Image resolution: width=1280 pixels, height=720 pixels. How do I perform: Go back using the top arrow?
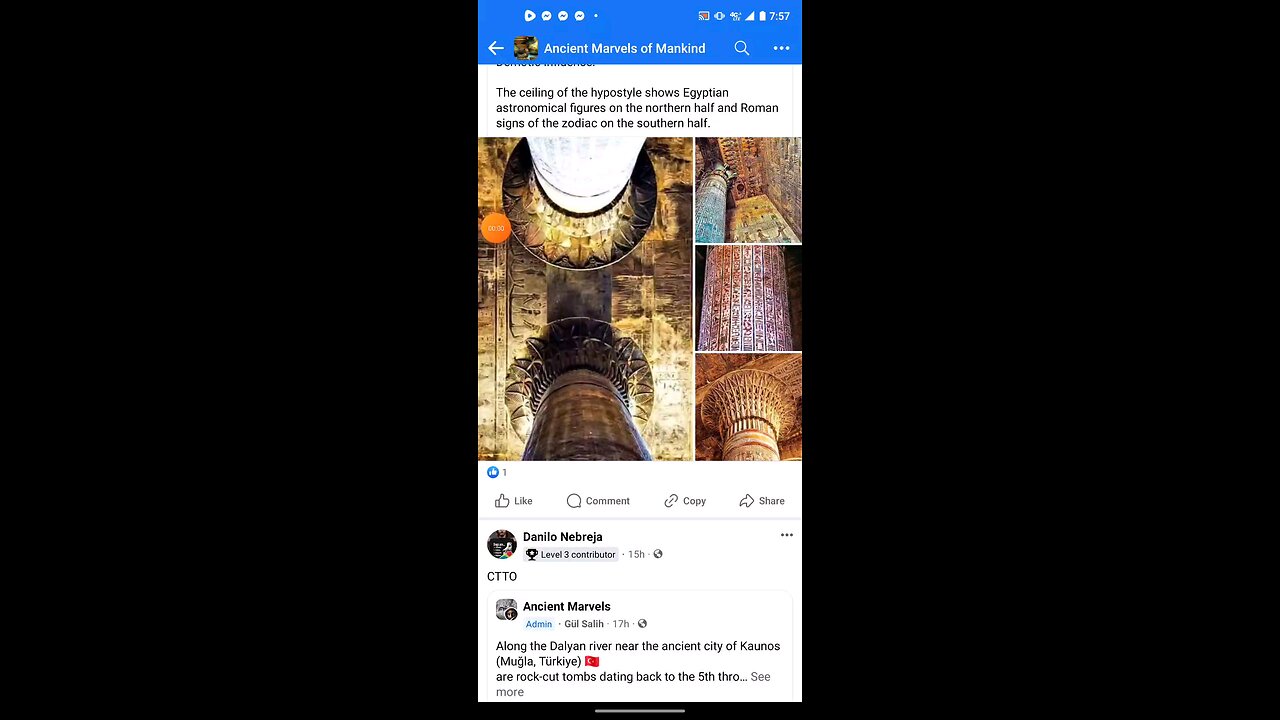click(496, 48)
